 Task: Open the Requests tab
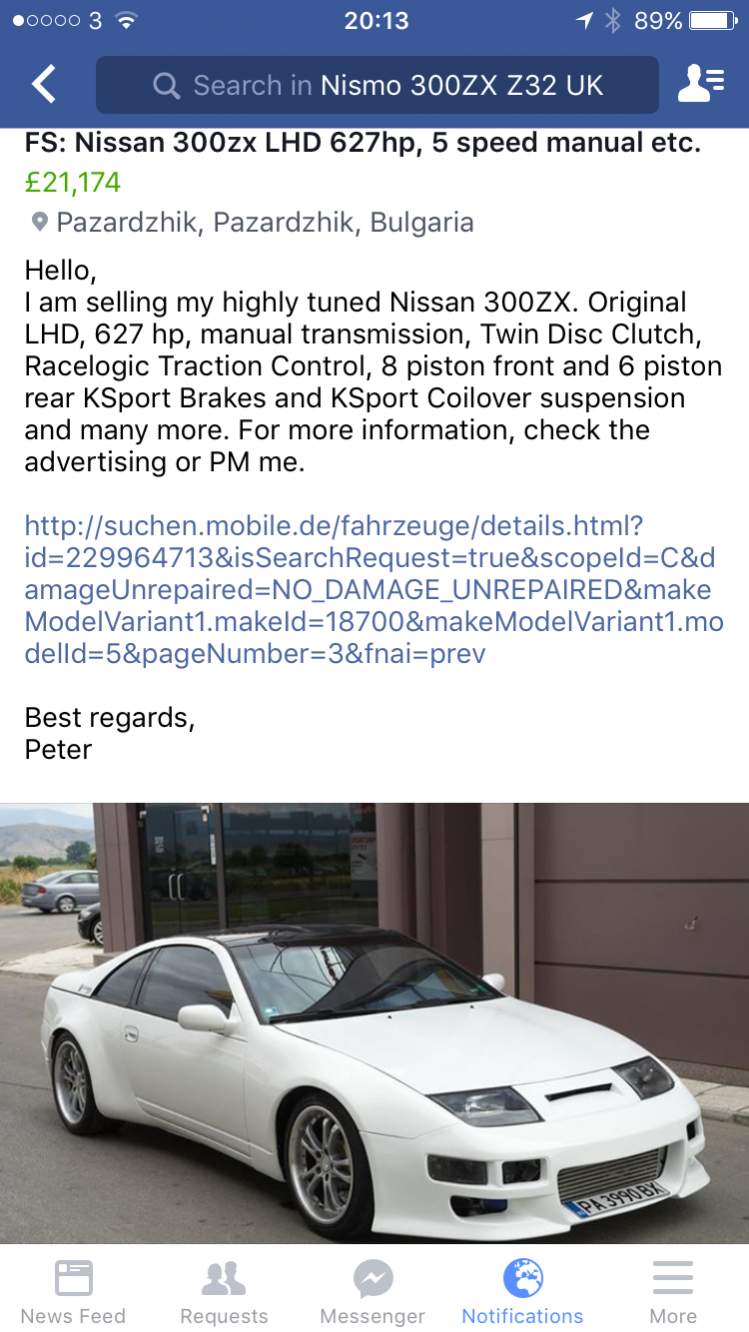(224, 1291)
